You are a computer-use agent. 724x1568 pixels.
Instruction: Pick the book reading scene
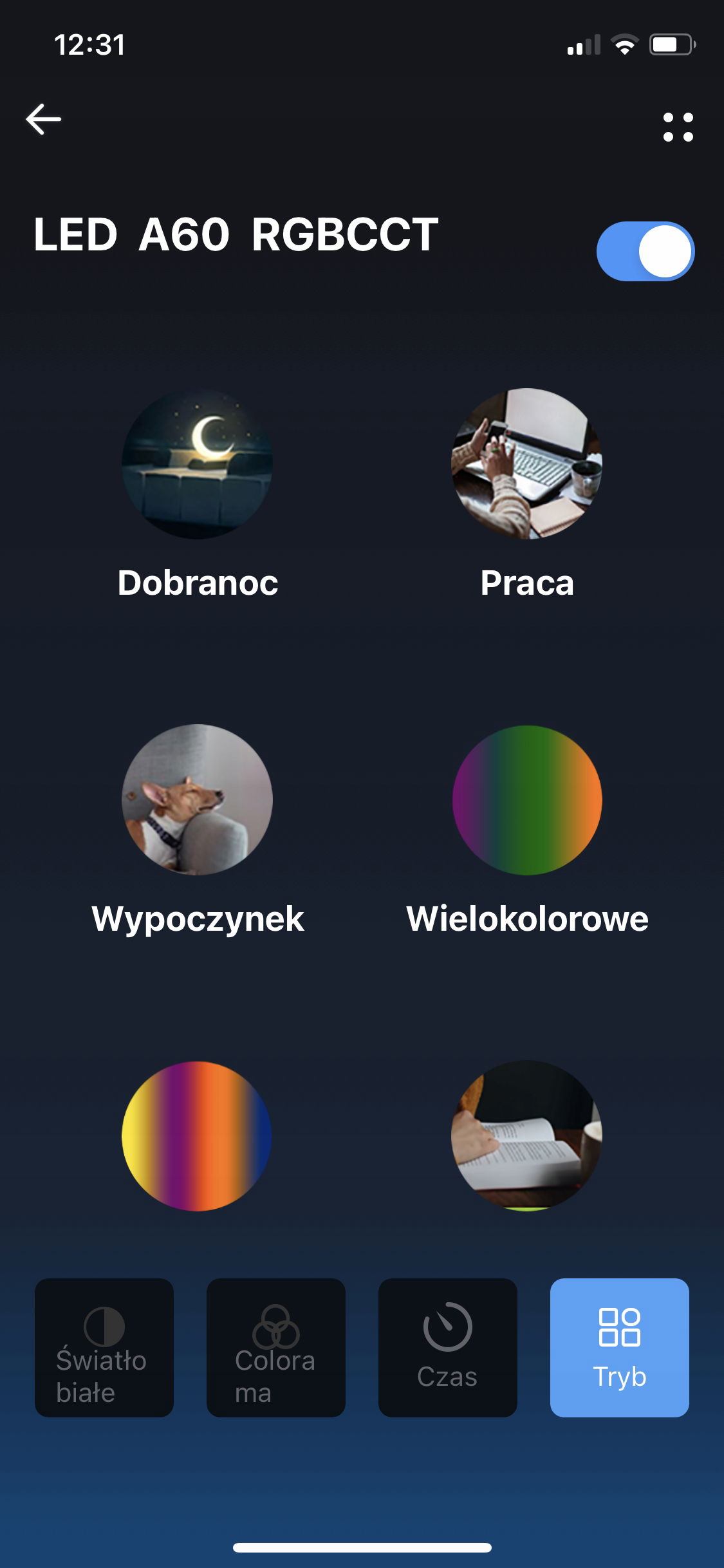tap(526, 1136)
